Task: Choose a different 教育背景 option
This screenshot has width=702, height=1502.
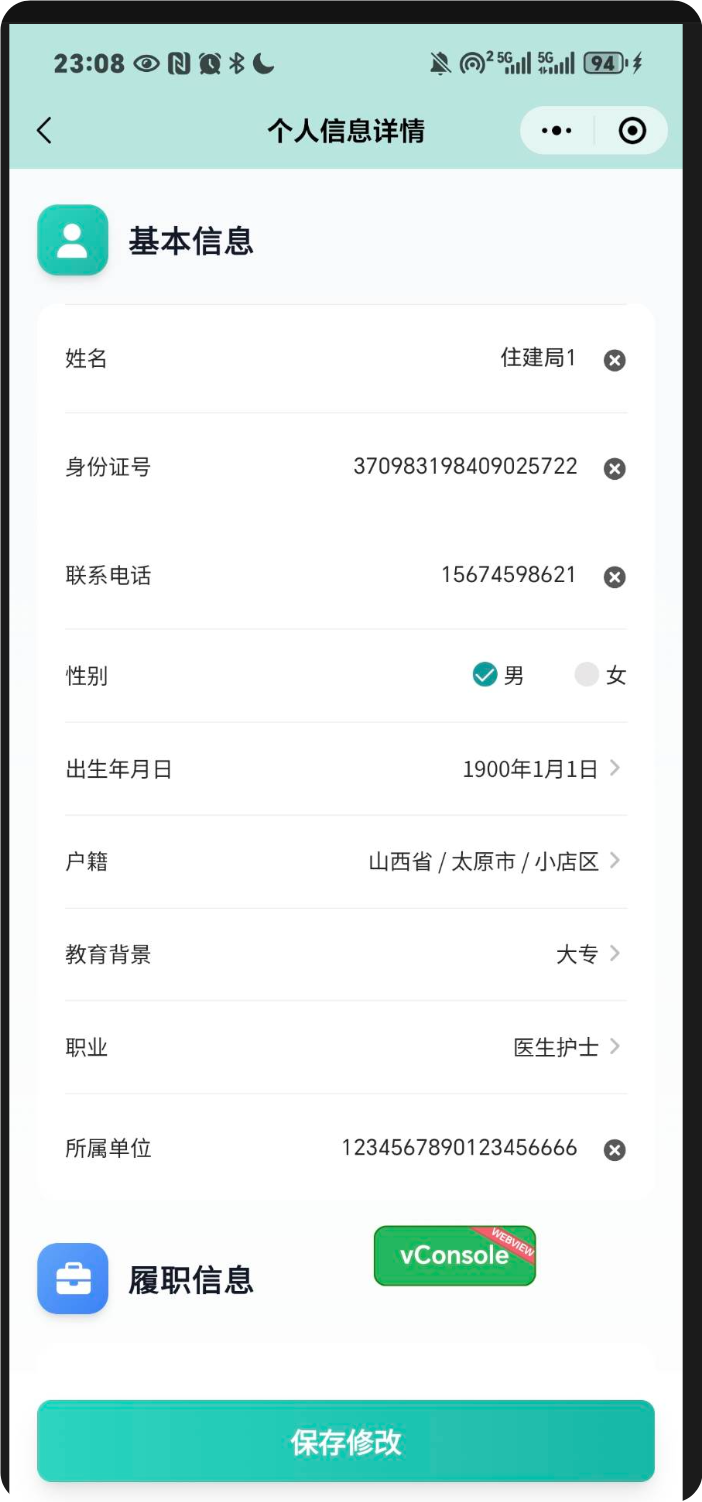Action: point(587,955)
